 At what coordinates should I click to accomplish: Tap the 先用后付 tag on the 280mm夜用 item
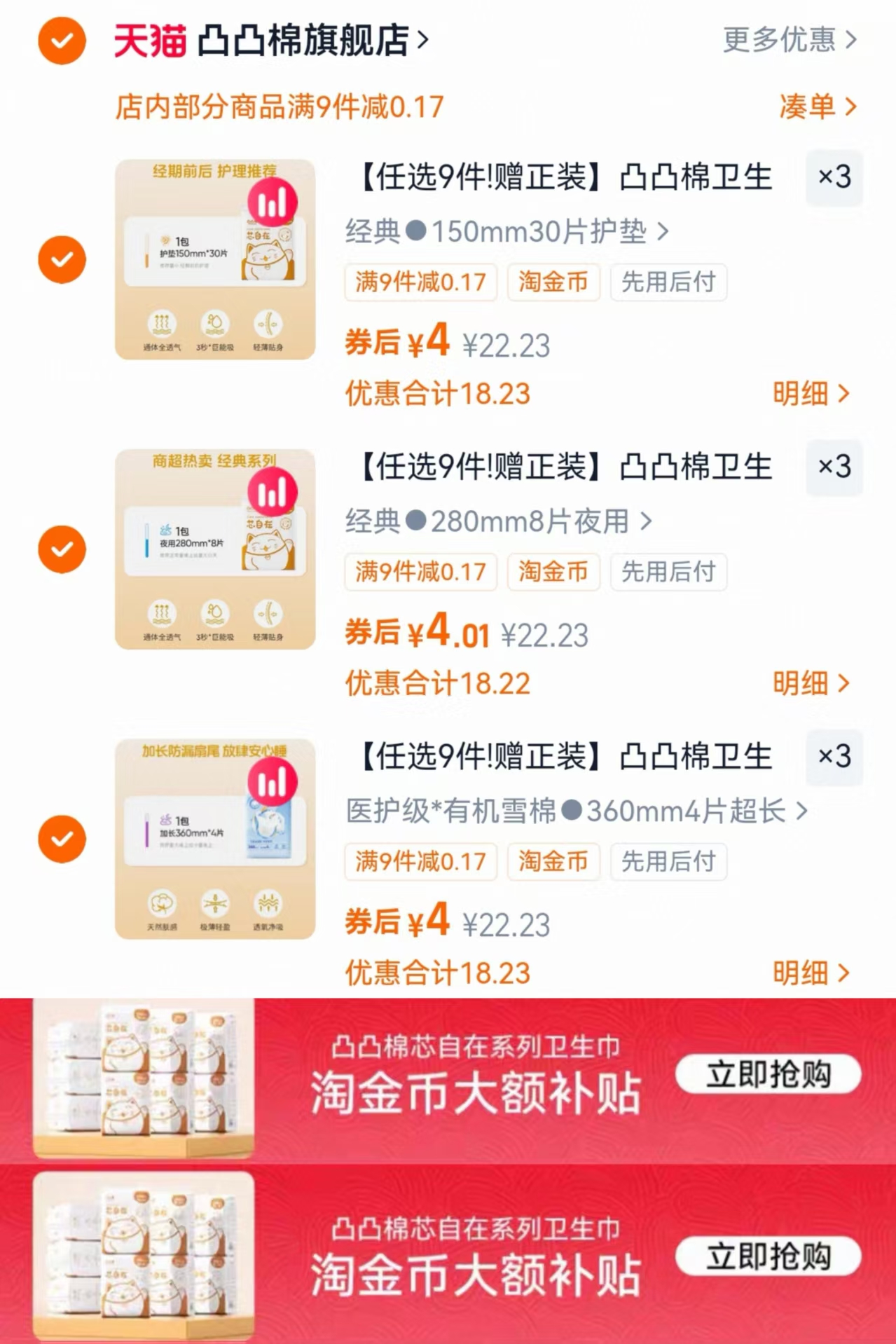coord(668,572)
